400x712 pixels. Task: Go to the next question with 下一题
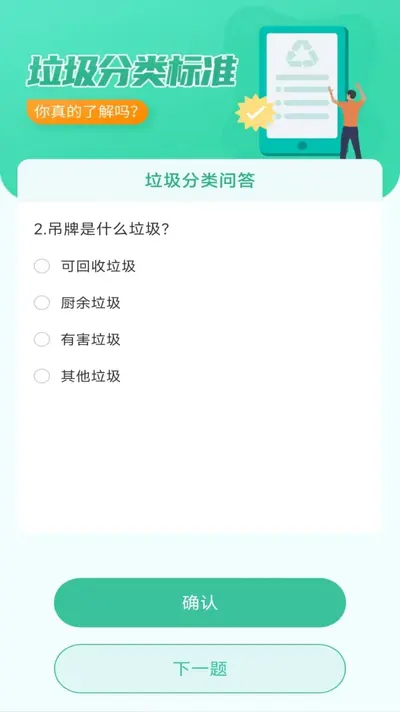[200, 669]
